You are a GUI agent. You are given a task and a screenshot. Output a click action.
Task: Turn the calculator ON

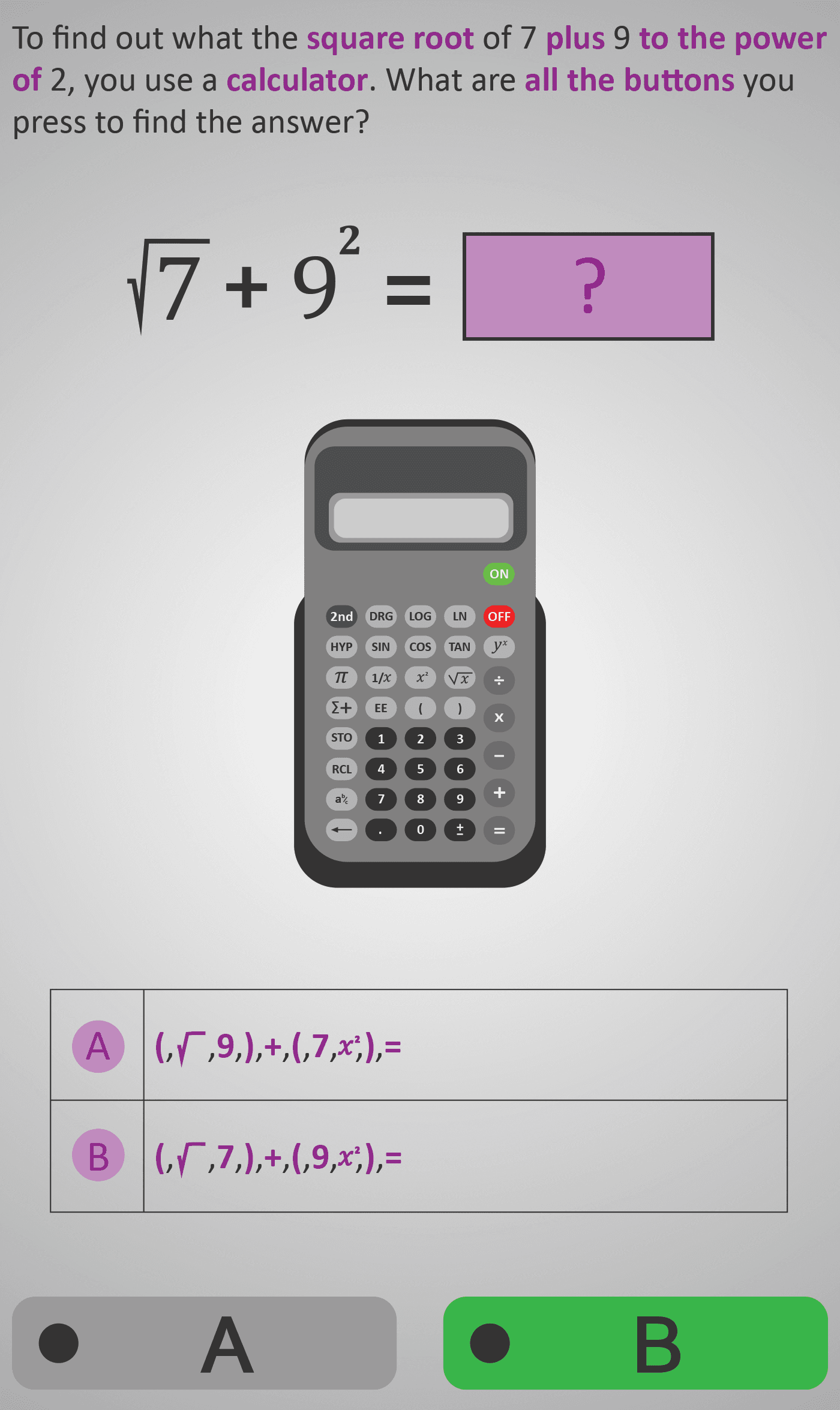click(498, 574)
